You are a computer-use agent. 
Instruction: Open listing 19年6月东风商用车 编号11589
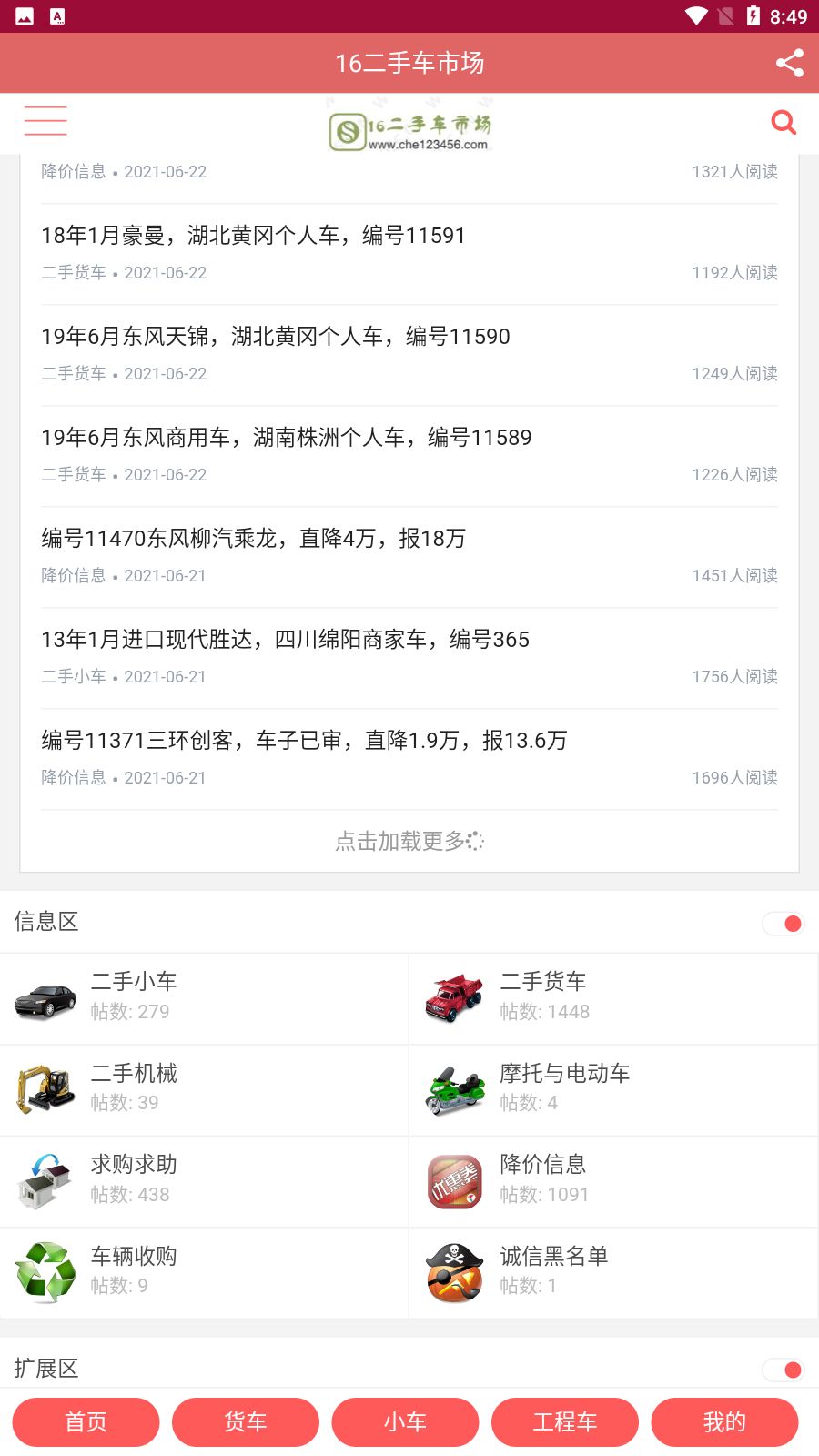point(286,438)
